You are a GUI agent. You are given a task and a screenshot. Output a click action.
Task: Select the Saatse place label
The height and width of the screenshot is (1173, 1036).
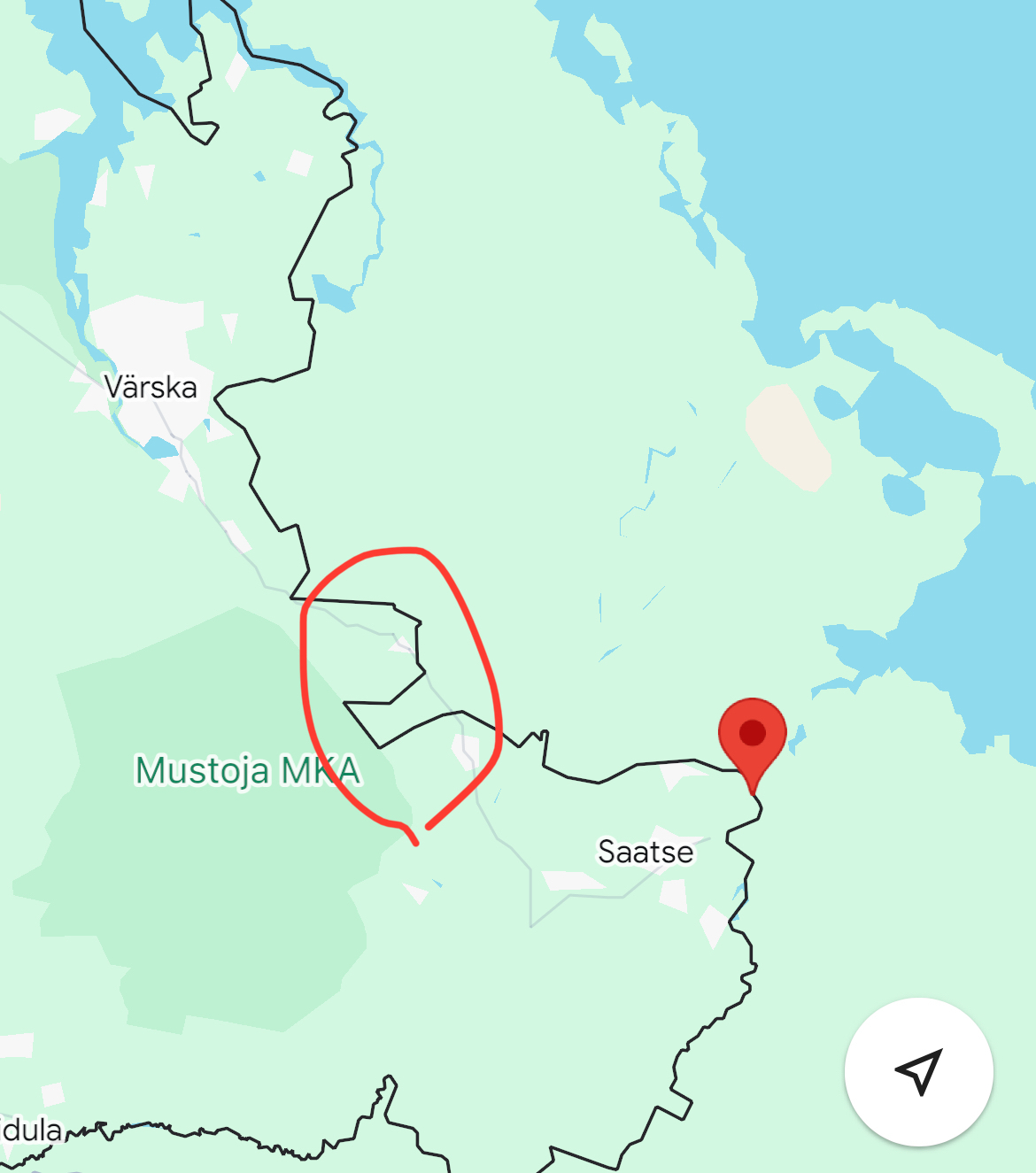point(646,852)
